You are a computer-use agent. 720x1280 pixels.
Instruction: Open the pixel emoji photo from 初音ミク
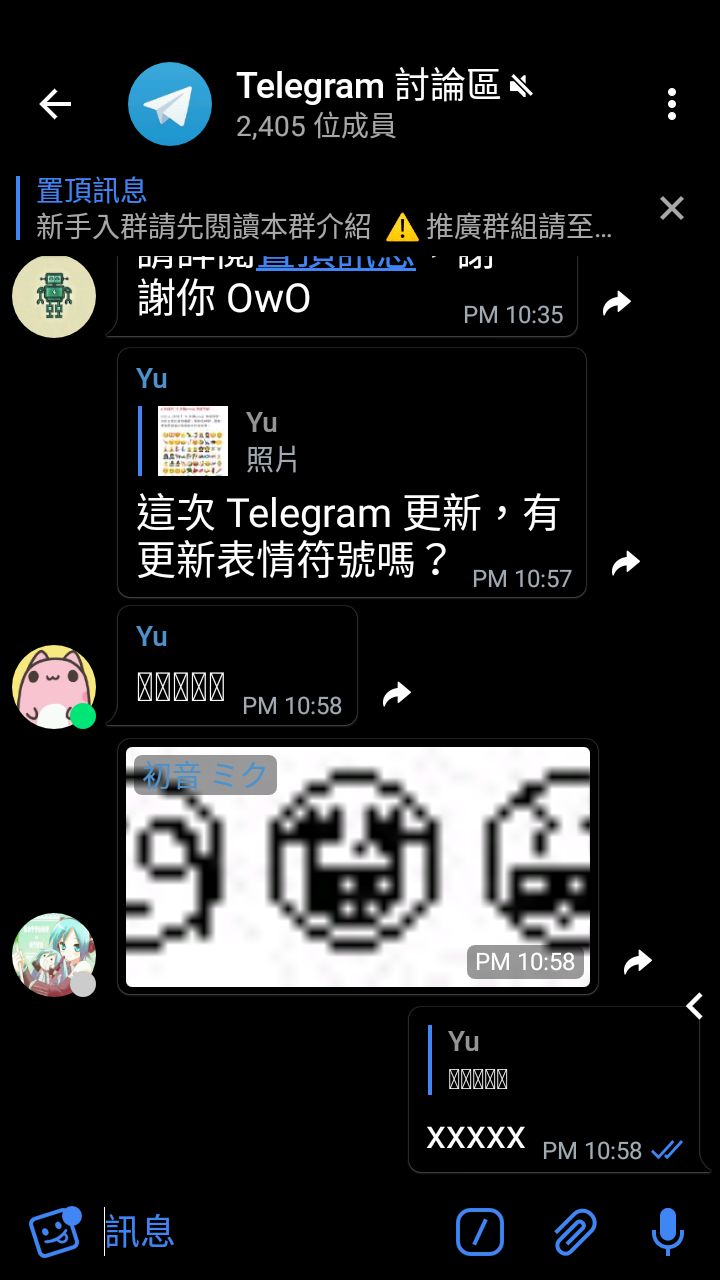click(357, 866)
